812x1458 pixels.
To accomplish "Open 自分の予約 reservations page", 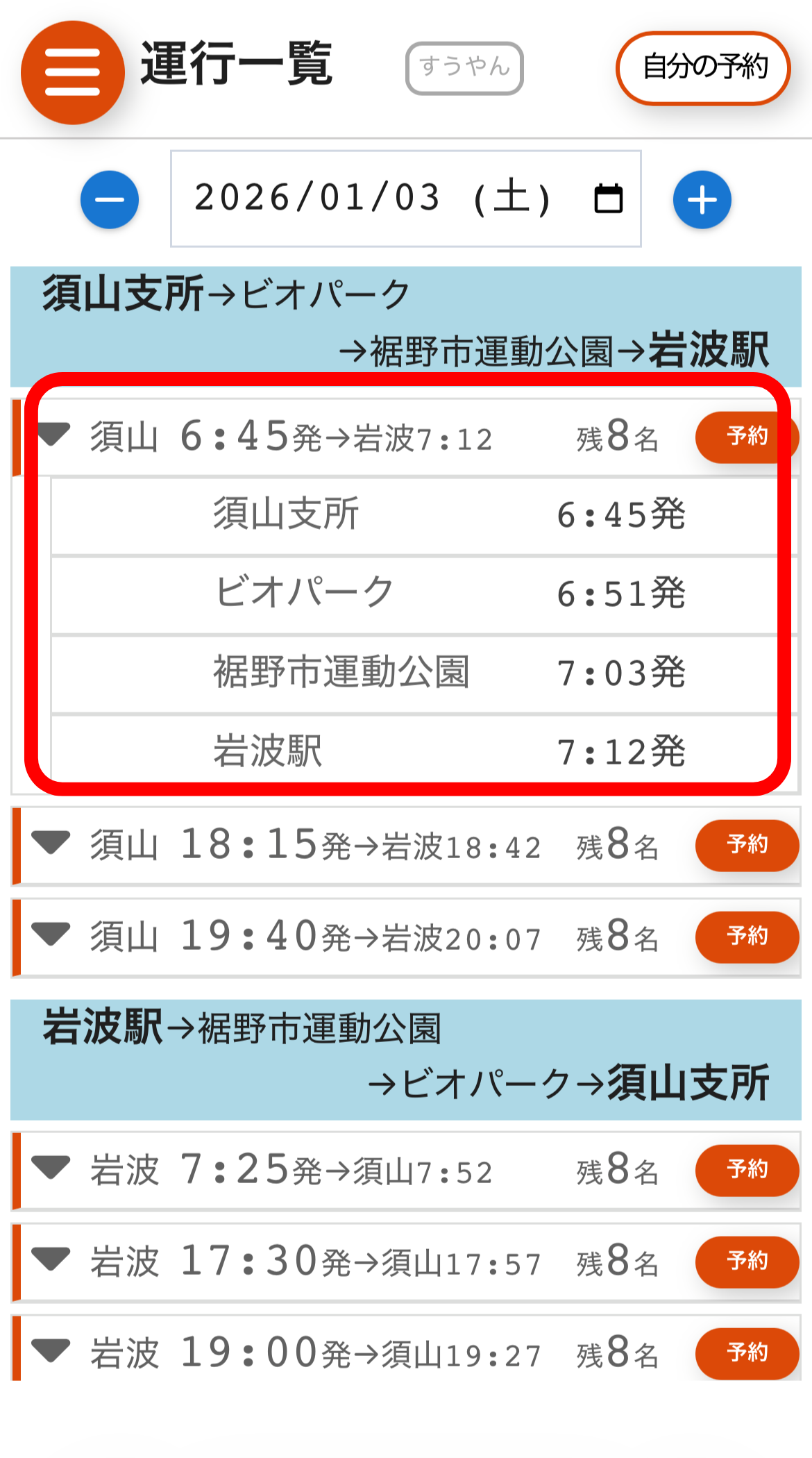I will (x=703, y=68).
